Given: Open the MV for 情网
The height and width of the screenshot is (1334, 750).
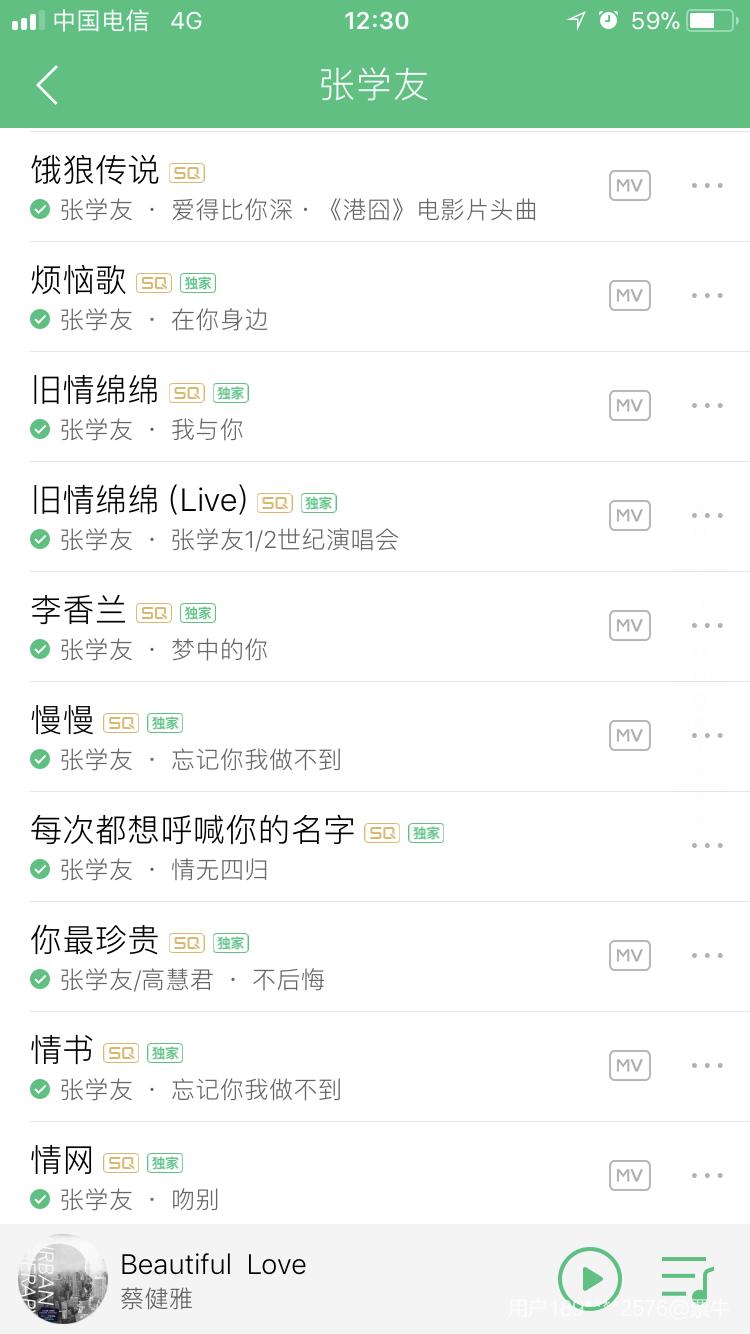Looking at the screenshot, I should click(x=629, y=1176).
